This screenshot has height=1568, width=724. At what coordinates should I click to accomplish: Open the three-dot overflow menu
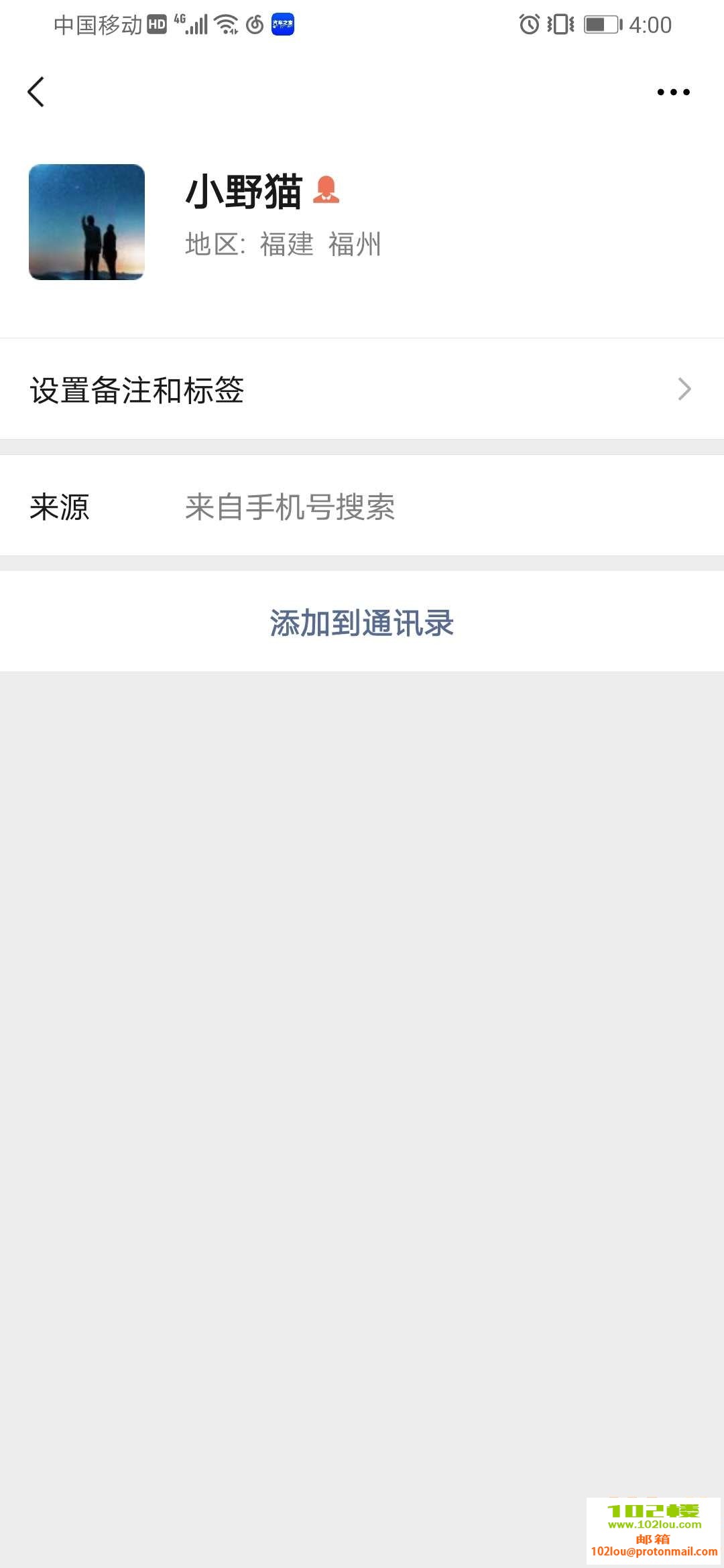[x=673, y=92]
